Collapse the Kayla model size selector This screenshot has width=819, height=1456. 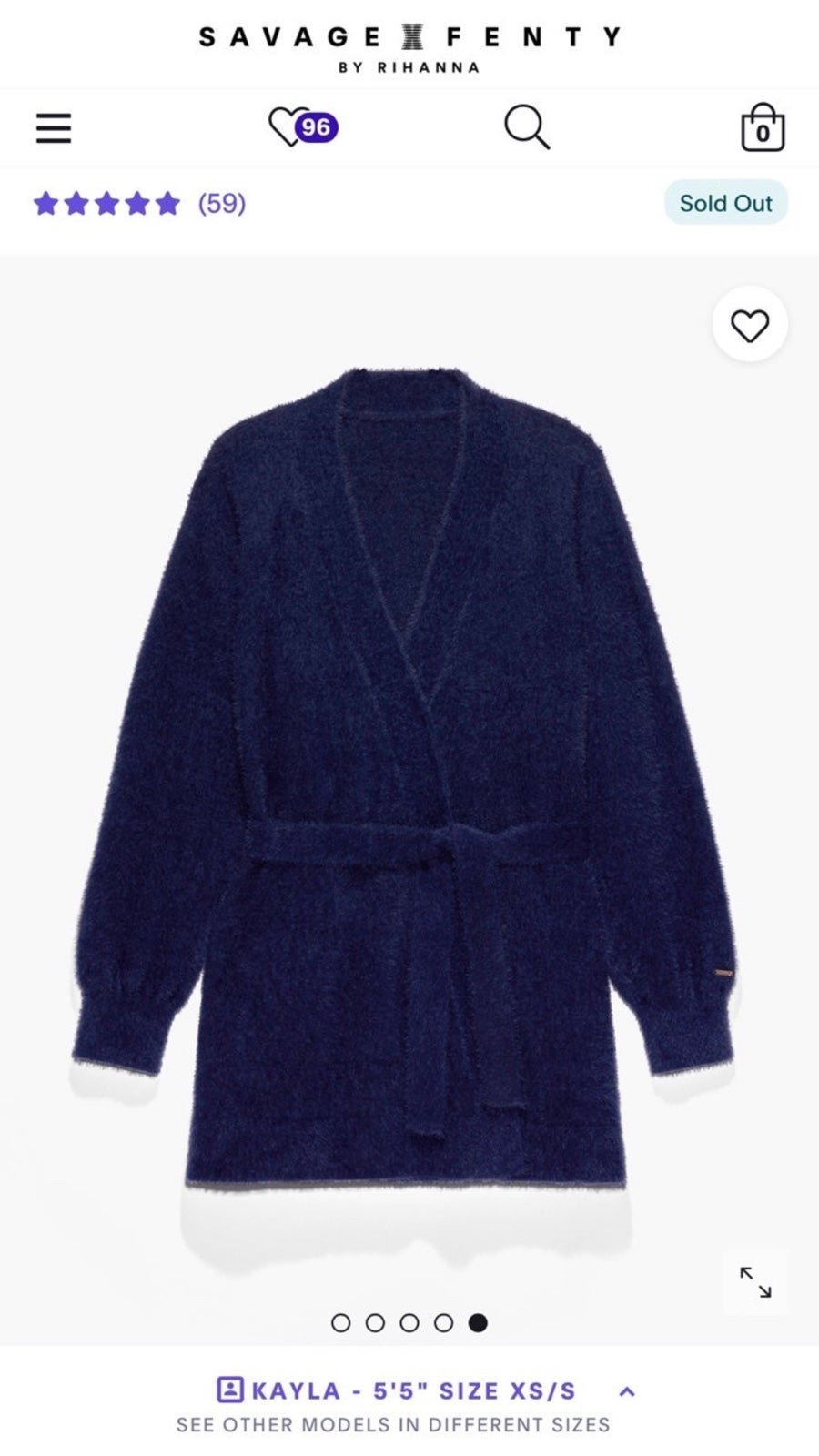(627, 1391)
